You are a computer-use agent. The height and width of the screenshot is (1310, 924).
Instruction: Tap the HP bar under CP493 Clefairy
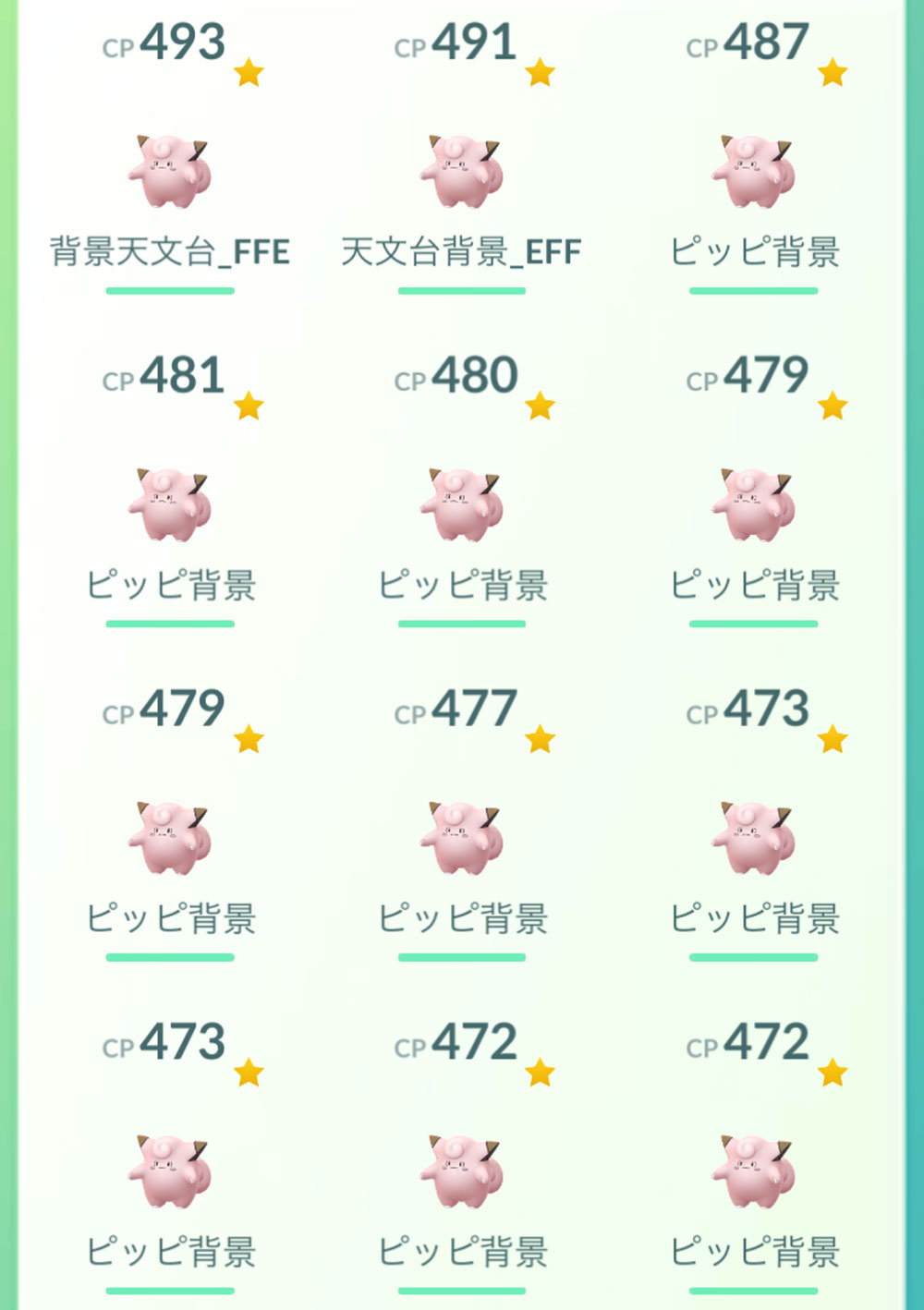tap(169, 288)
